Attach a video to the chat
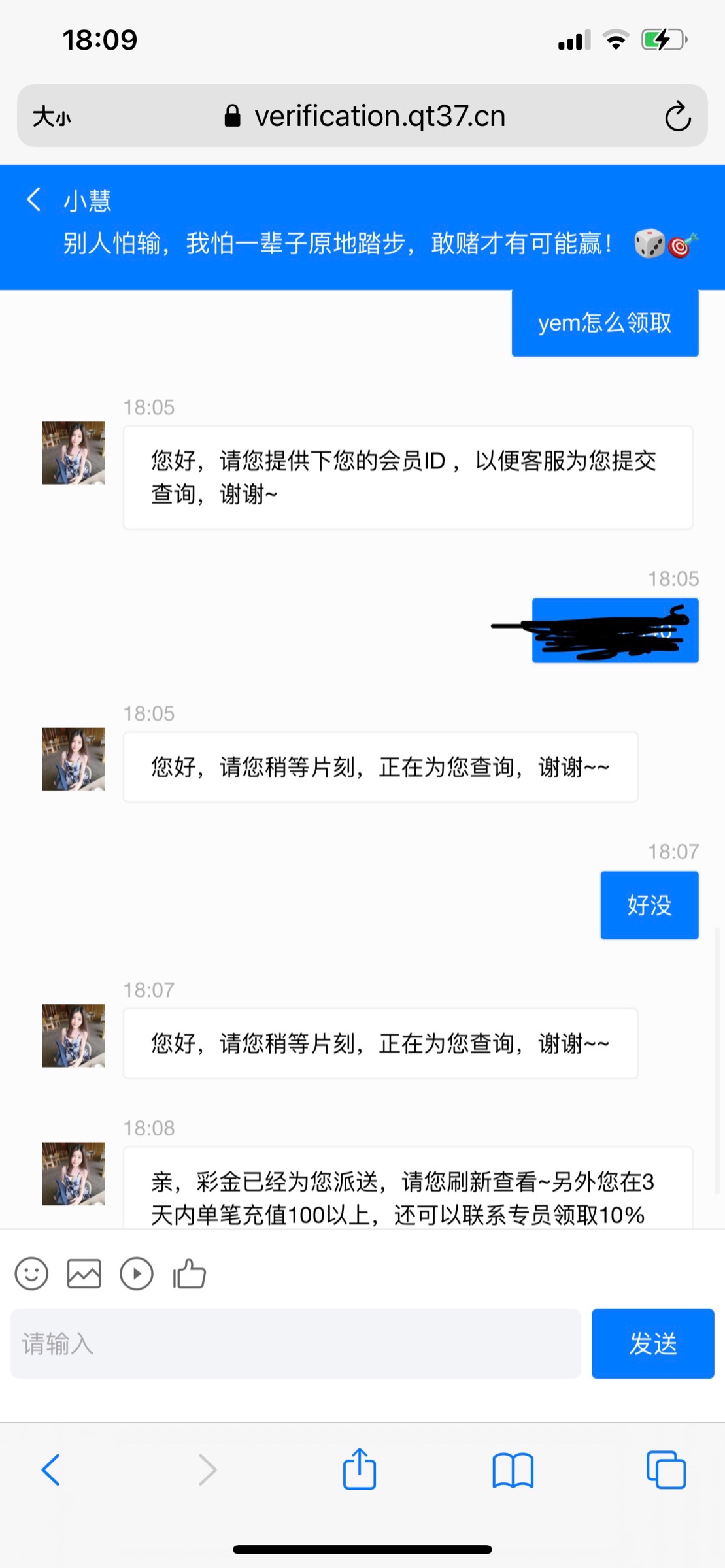The height and width of the screenshot is (1568, 725). coord(137,1273)
